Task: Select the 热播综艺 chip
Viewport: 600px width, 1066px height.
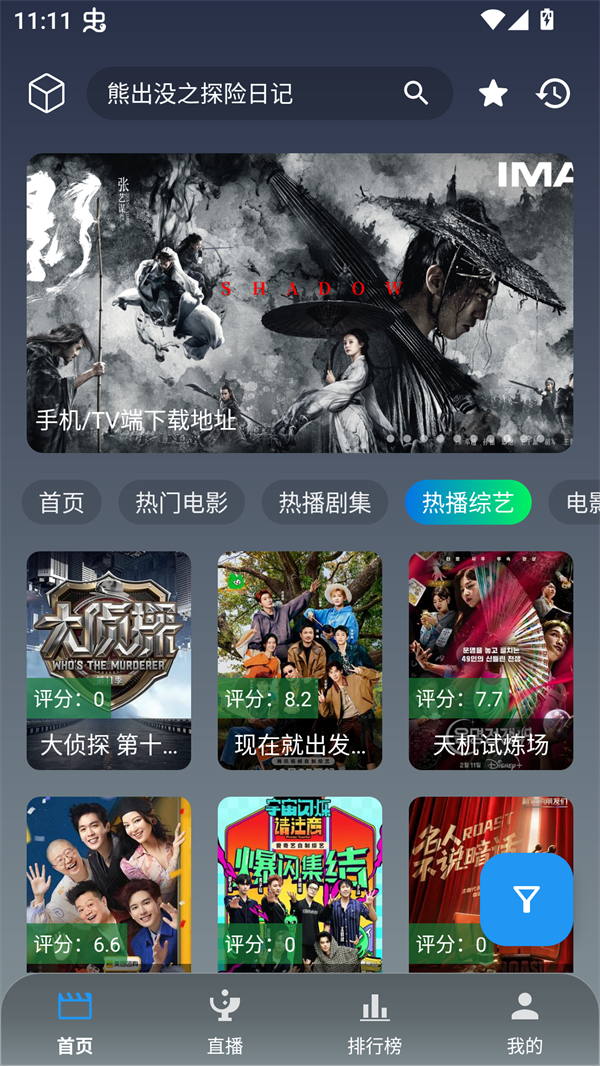Action: pyautogui.click(x=468, y=503)
